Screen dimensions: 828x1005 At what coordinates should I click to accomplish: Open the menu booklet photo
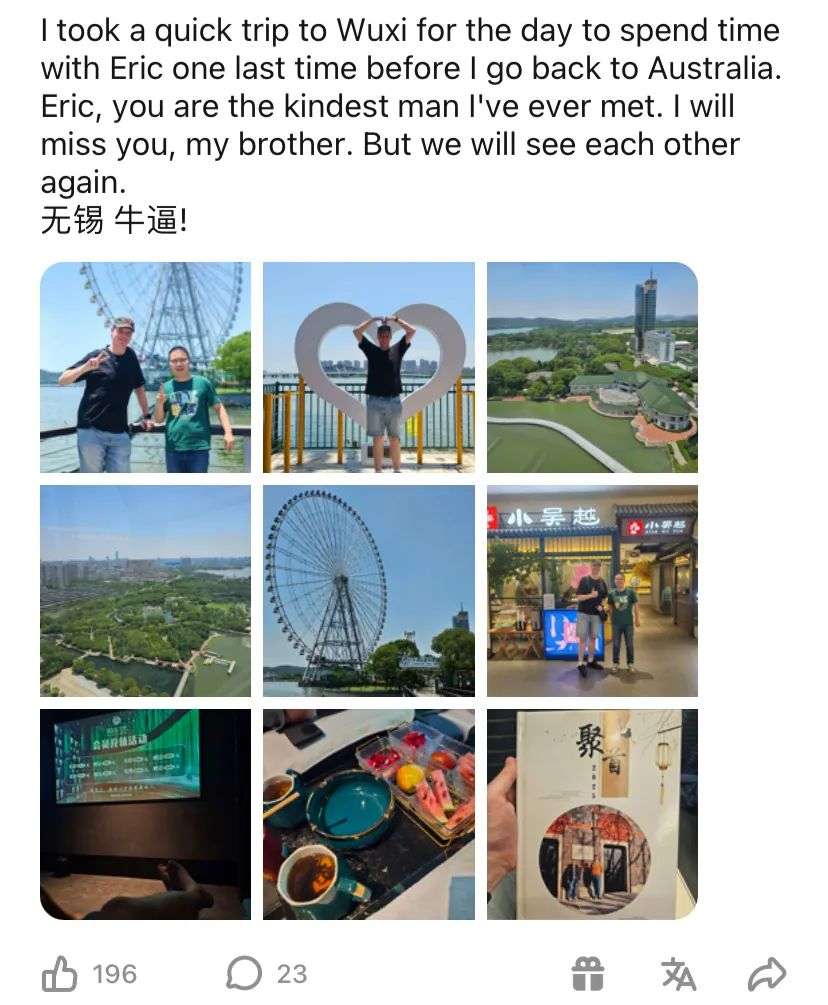[592, 814]
